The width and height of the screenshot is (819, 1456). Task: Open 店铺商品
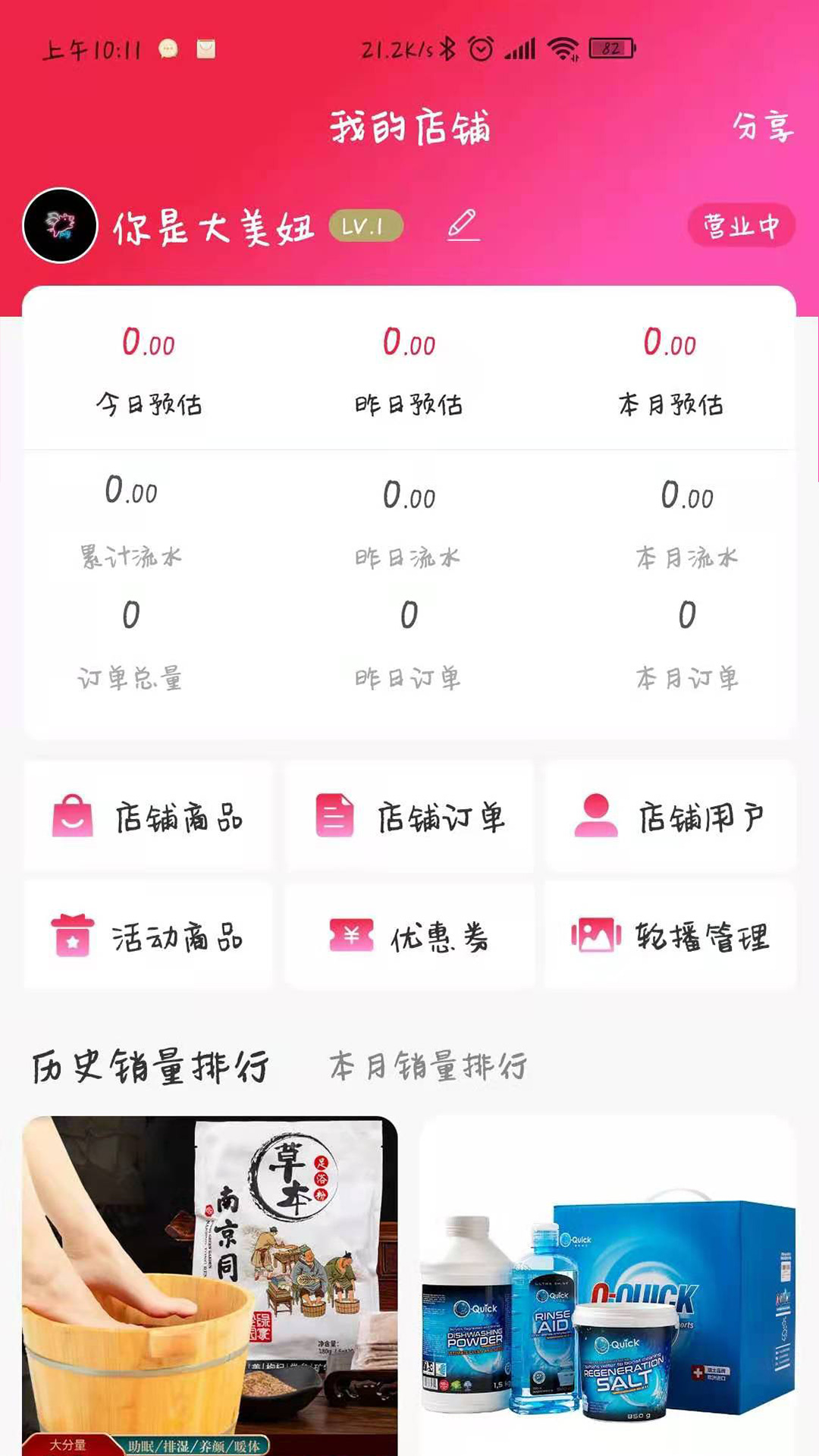pyautogui.click(x=148, y=816)
